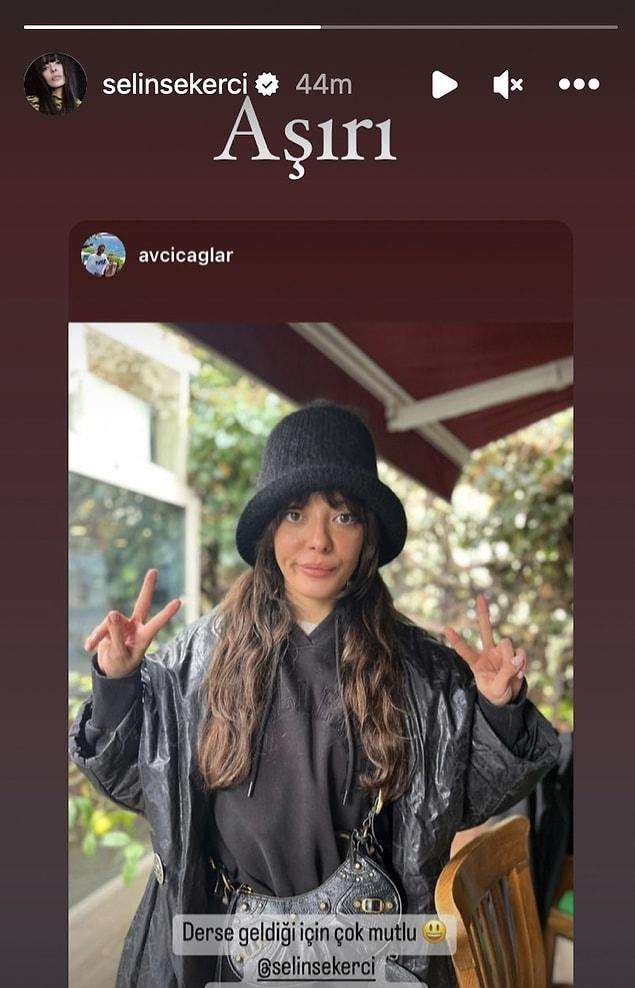The height and width of the screenshot is (988, 635).
Task: Tap the selinsekerci username
Action: point(174,85)
